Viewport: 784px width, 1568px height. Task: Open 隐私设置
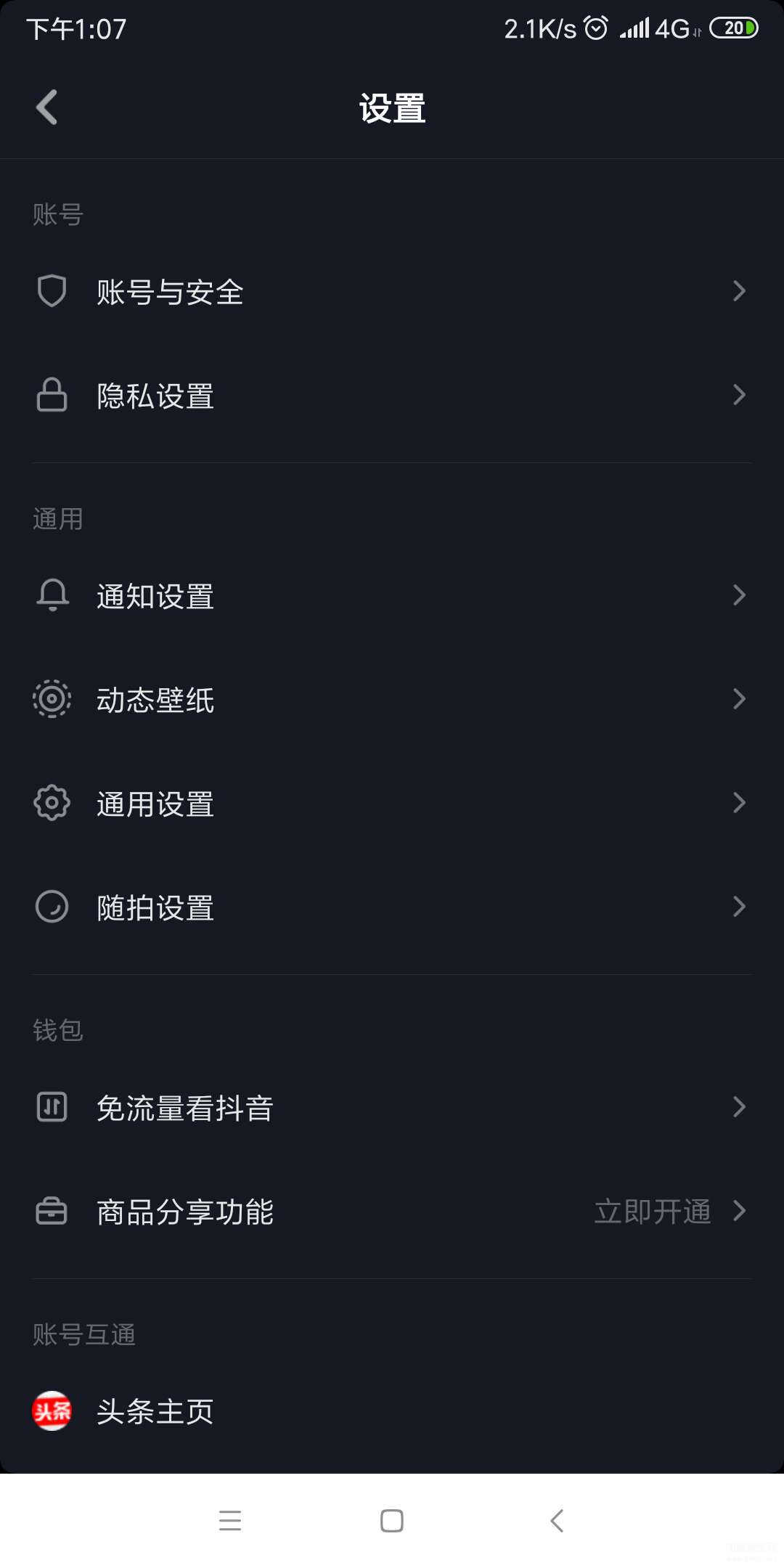(x=392, y=396)
